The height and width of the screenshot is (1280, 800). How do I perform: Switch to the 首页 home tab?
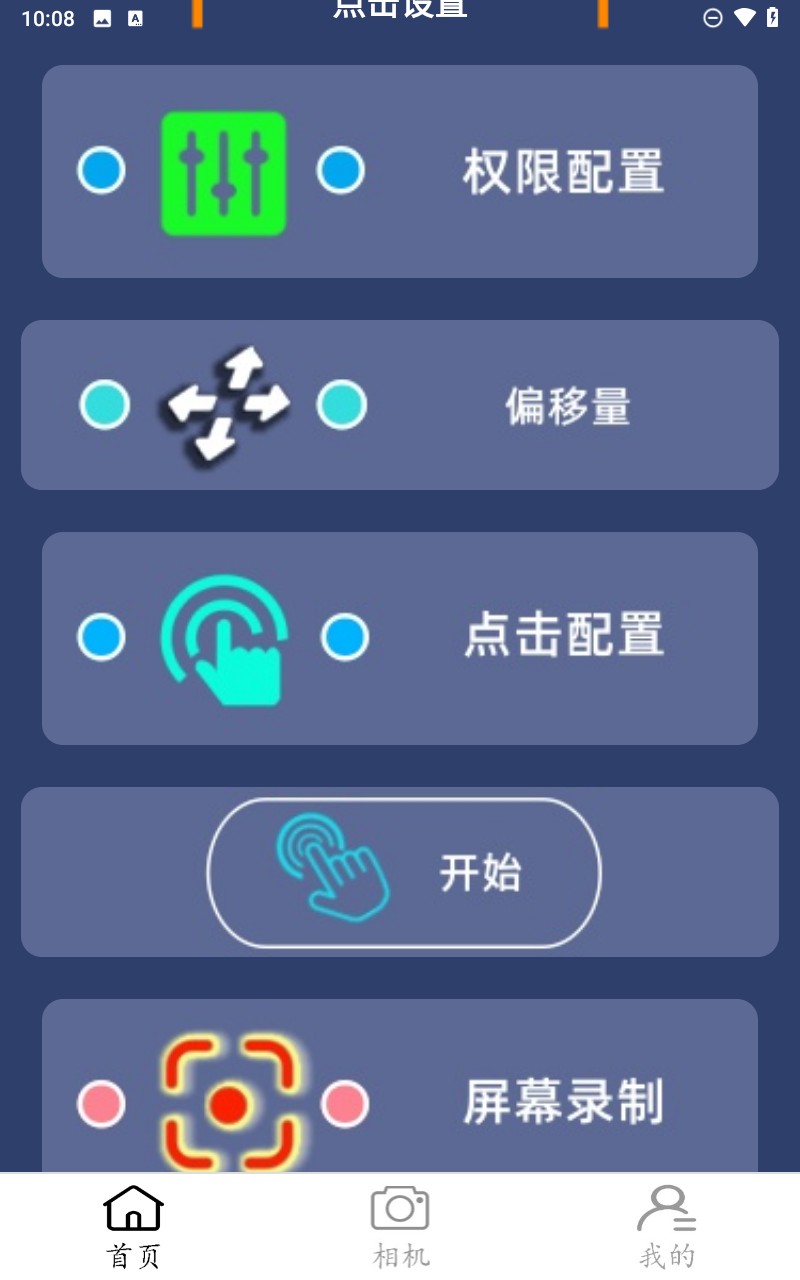133,1226
